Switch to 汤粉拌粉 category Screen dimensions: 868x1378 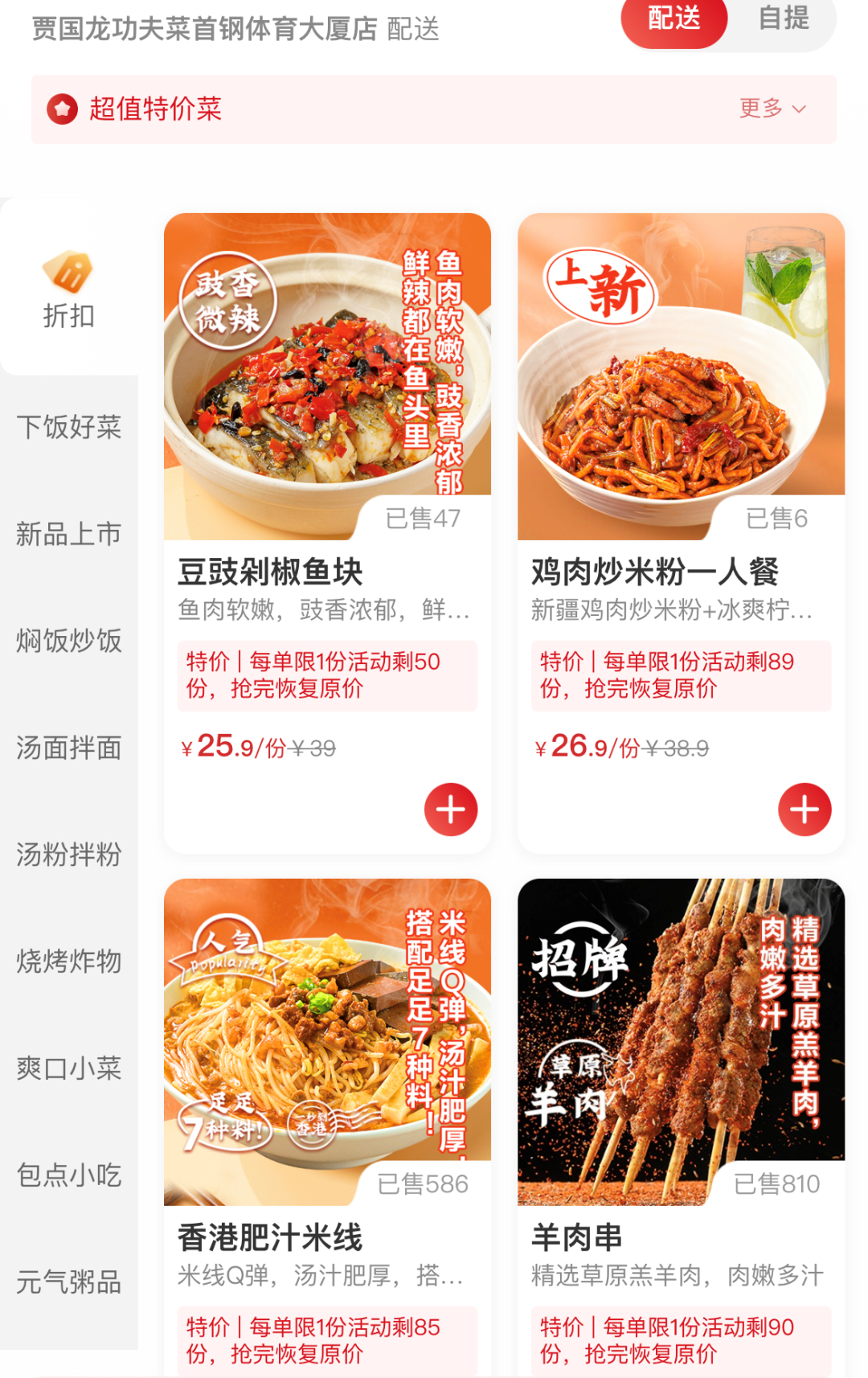[x=69, y=855]
